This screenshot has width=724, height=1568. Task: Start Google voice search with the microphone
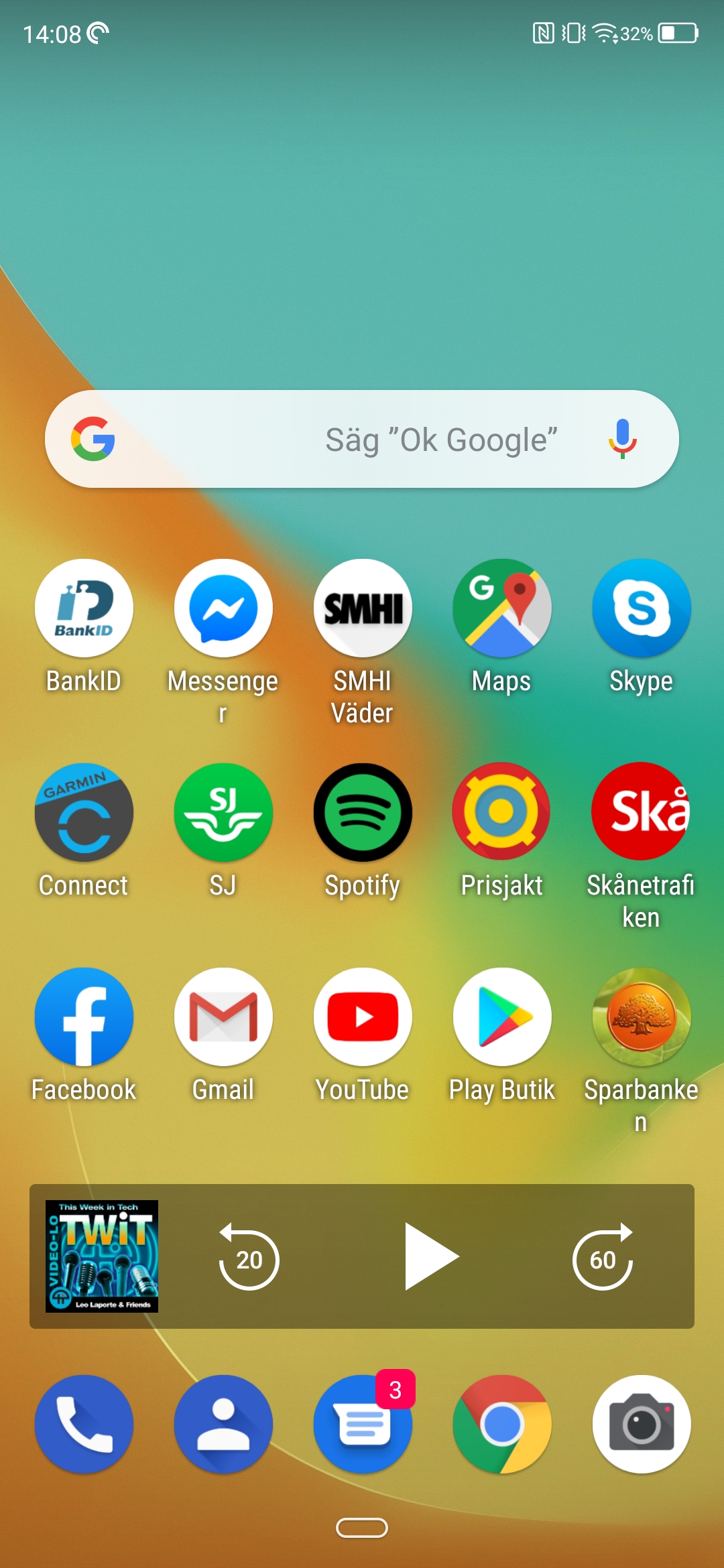pyautogui.click(x=622, y=440)
